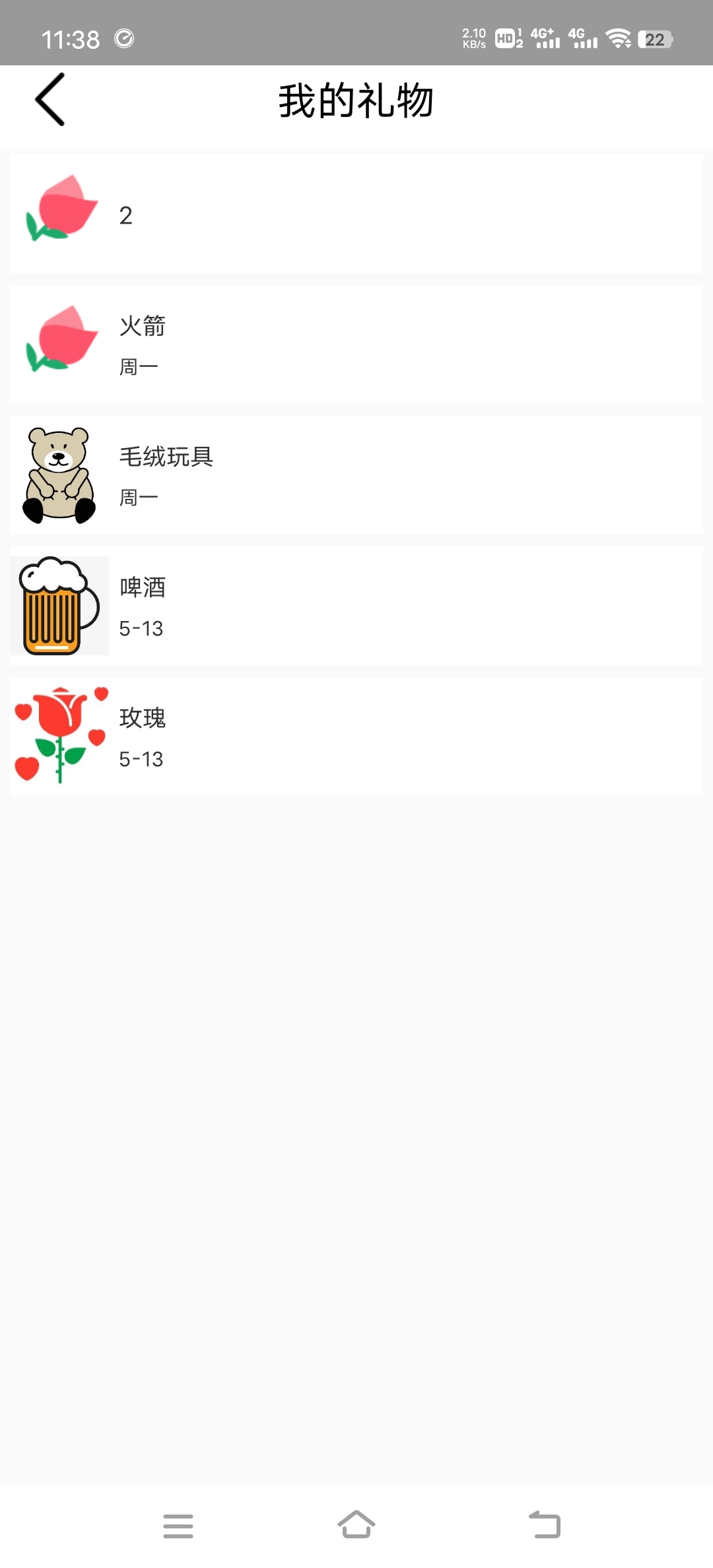Open the gift row labeled 2
This screenshot has width=713, height=1568.
[x=356, y=214]
